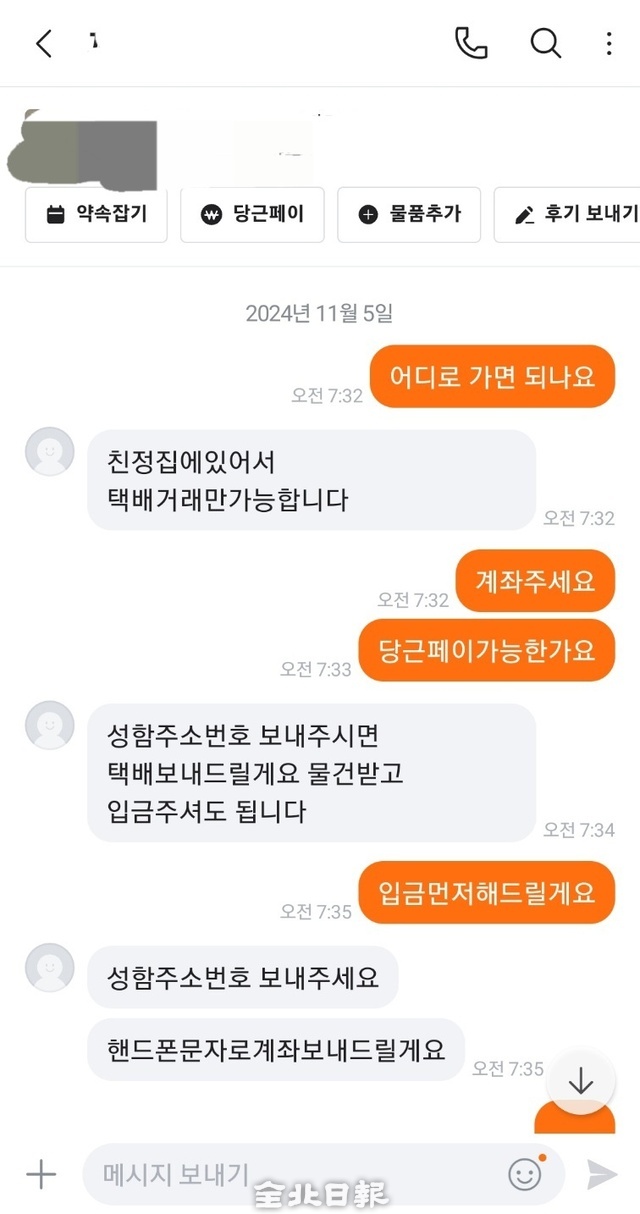Search within this conversation
The width and height of the screenshot is (640, 1214).
point(545,43)
